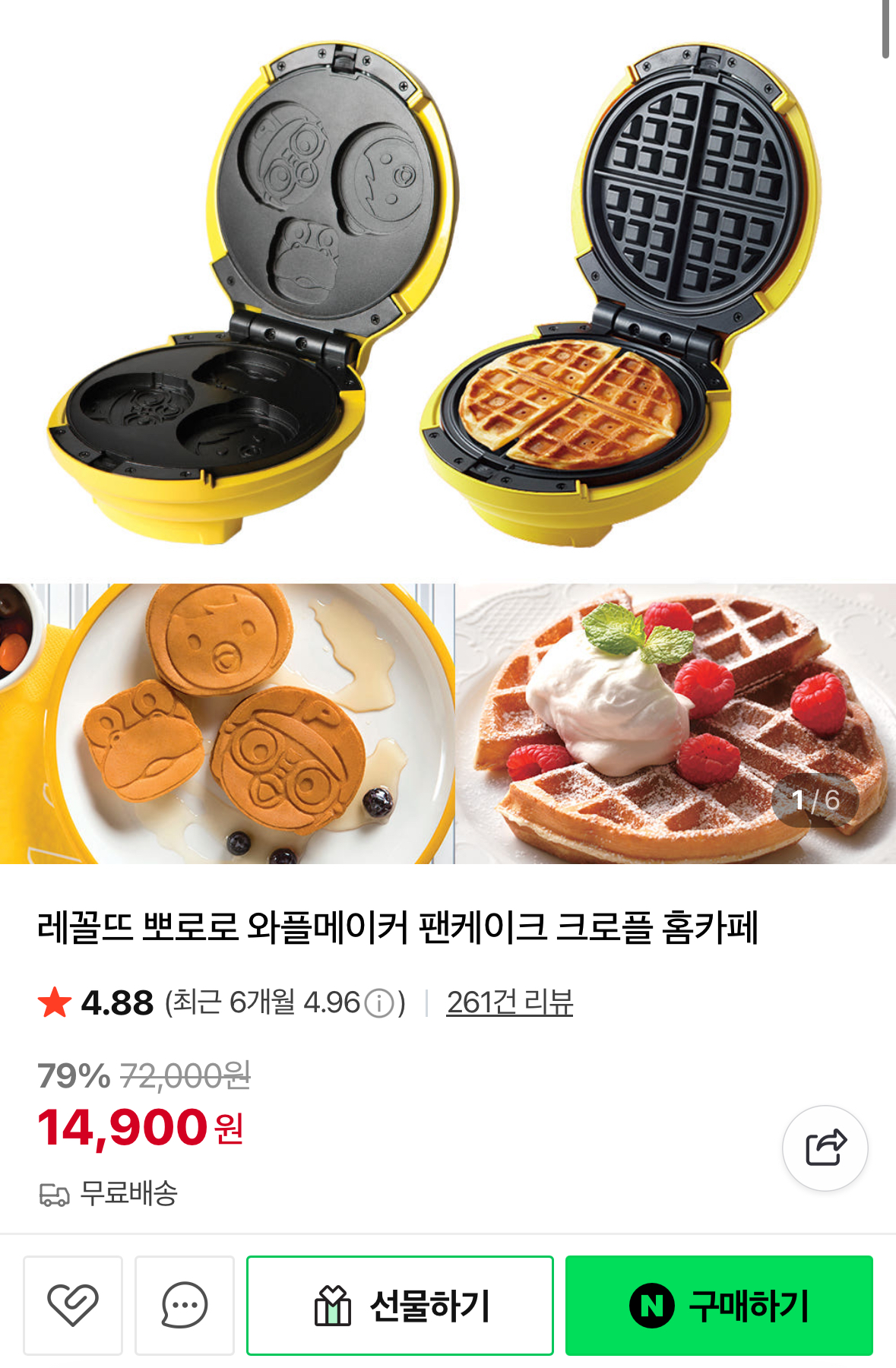The width and height of the screenshot is (896, 1368).
Task: Open the chat inquiry icon
Action: coord(184,1305)
